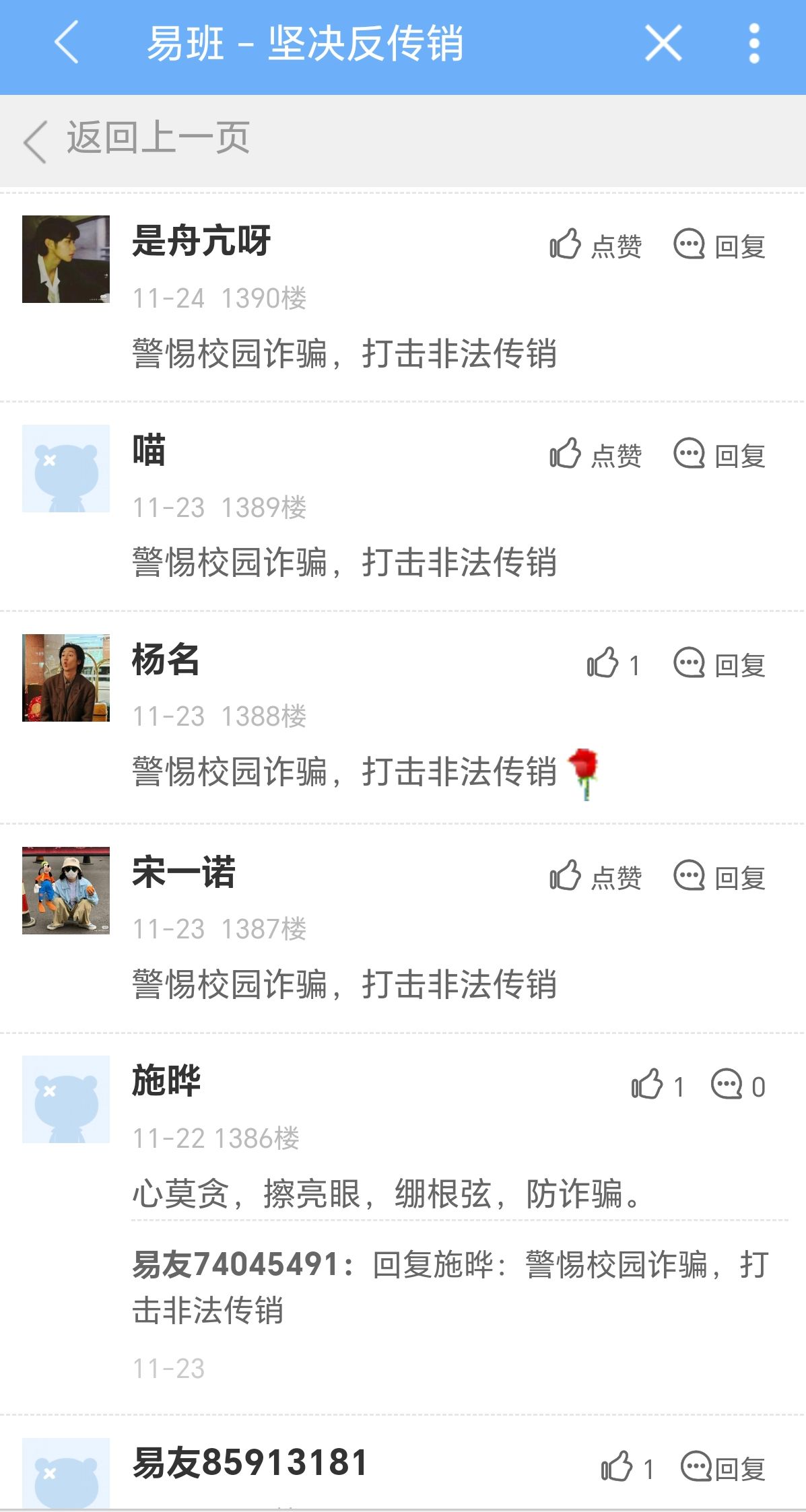Reply to the comment by 喵
This screenshot has height=1512, width=806.
[x=719, y=454]
